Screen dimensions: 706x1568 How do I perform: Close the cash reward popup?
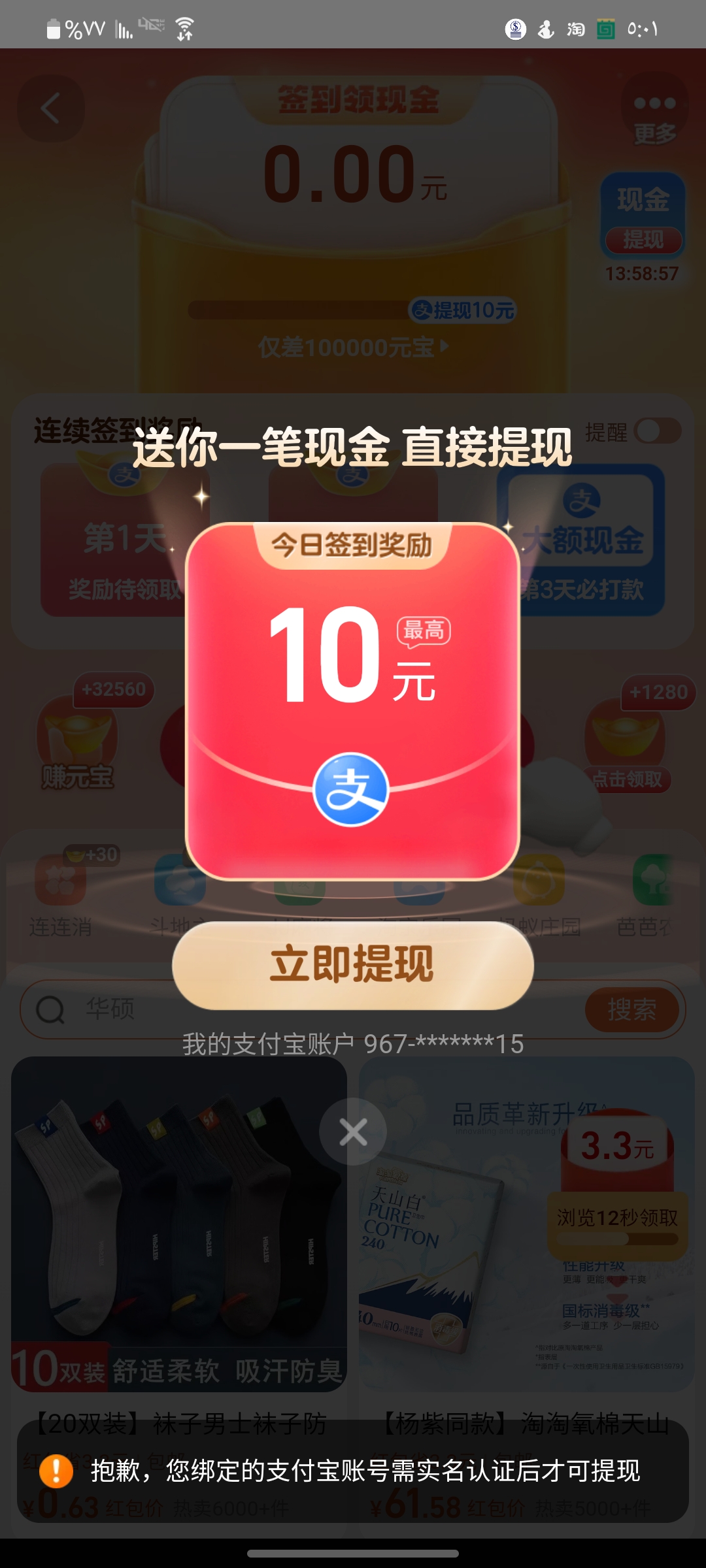point(353,1132)
